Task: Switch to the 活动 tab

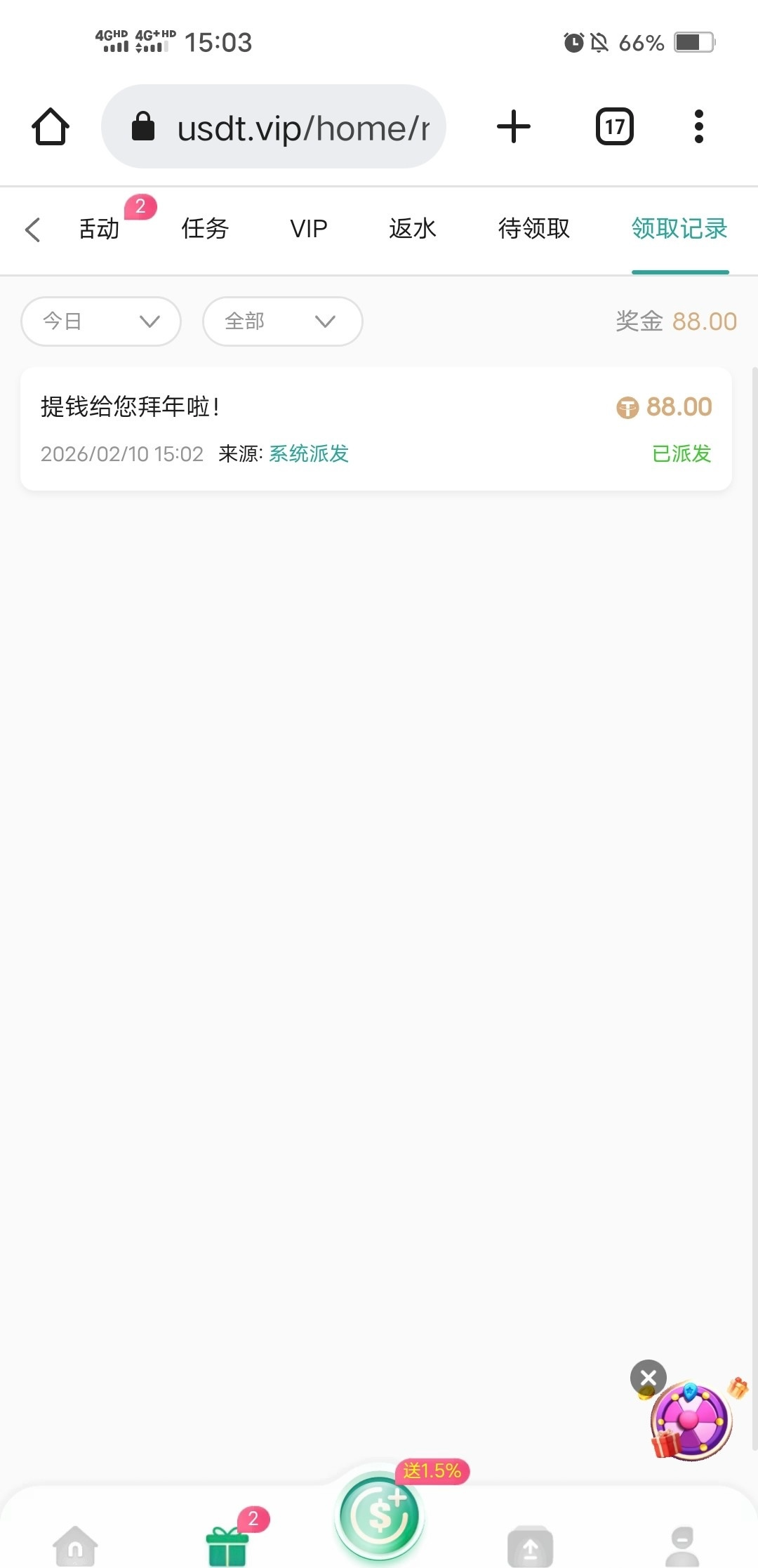Action: point(100,229)
